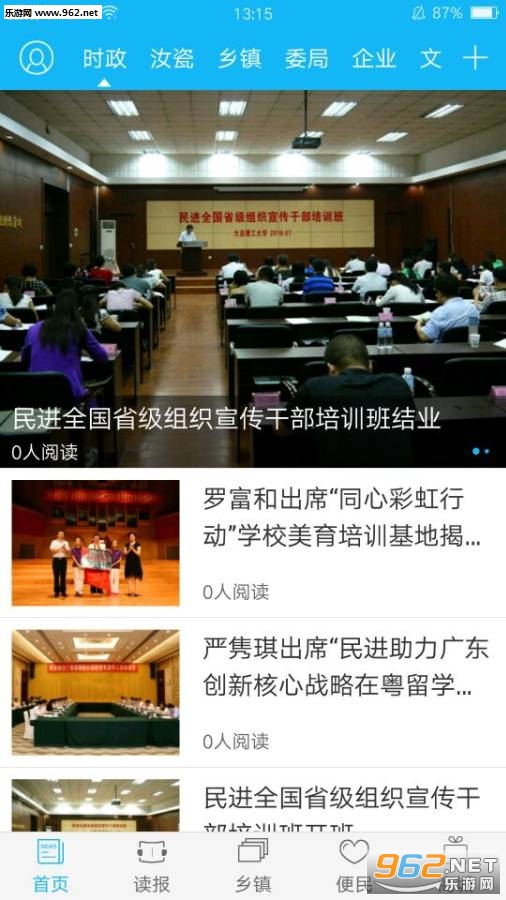The width and height of the screenshot is (506, 900).
Task: Select the 委局 tab
Action: pyautogui.click(x=307, y=59)
